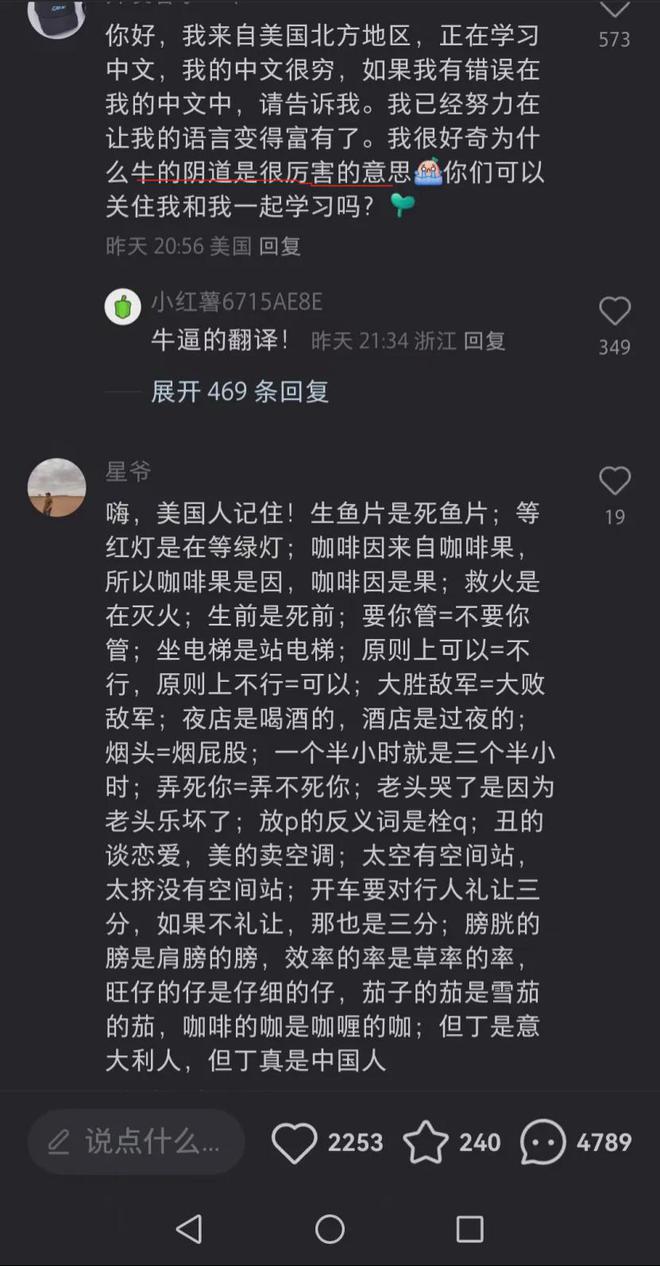This screenshot has height=1266, width=660.
Task: Like the reply 牛逼的翻译！
Action: pyautogui.click(x=614, y=312)
